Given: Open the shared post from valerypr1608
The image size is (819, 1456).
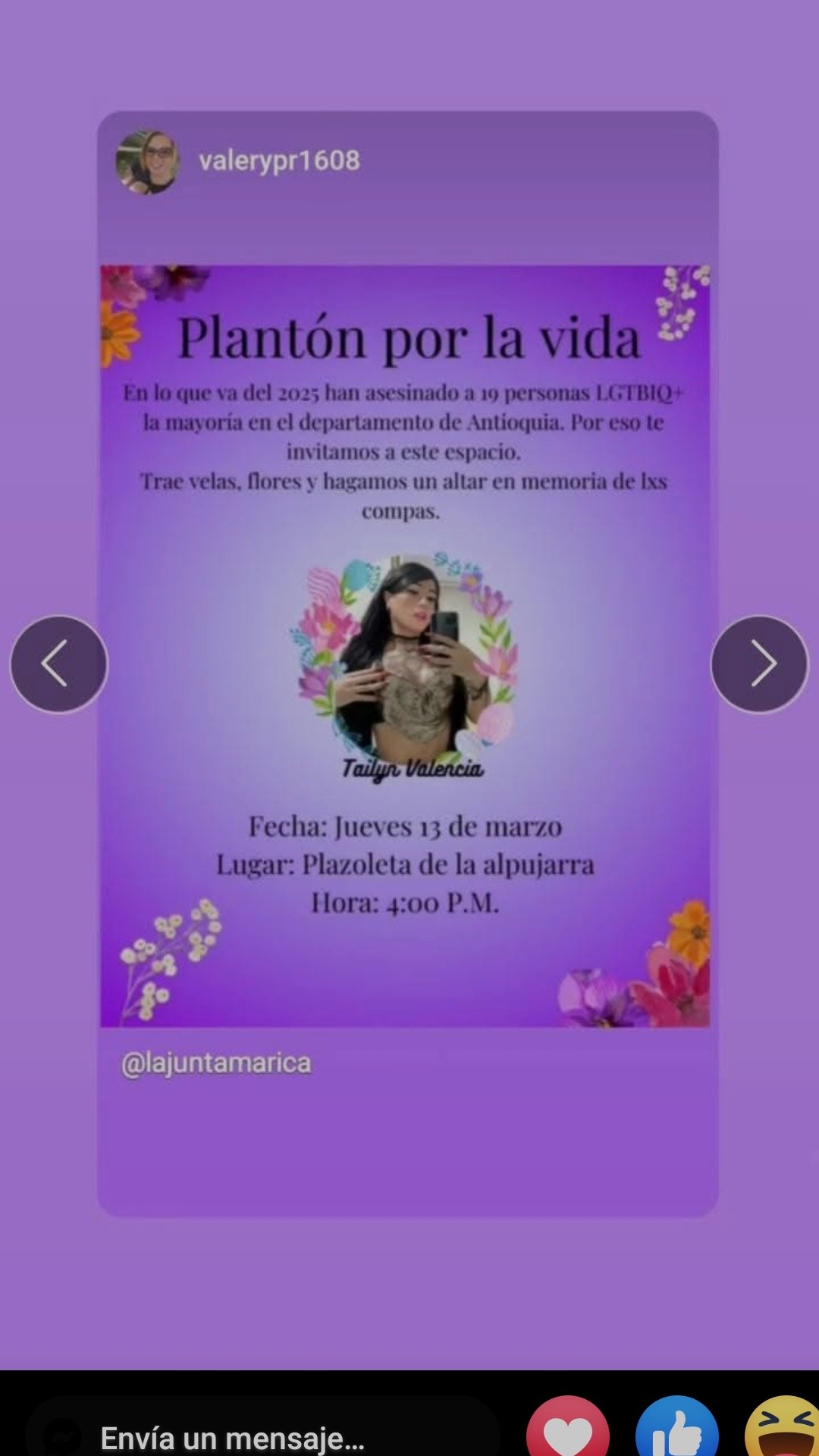Looking at the screenshot, I should tap(406, 646).
